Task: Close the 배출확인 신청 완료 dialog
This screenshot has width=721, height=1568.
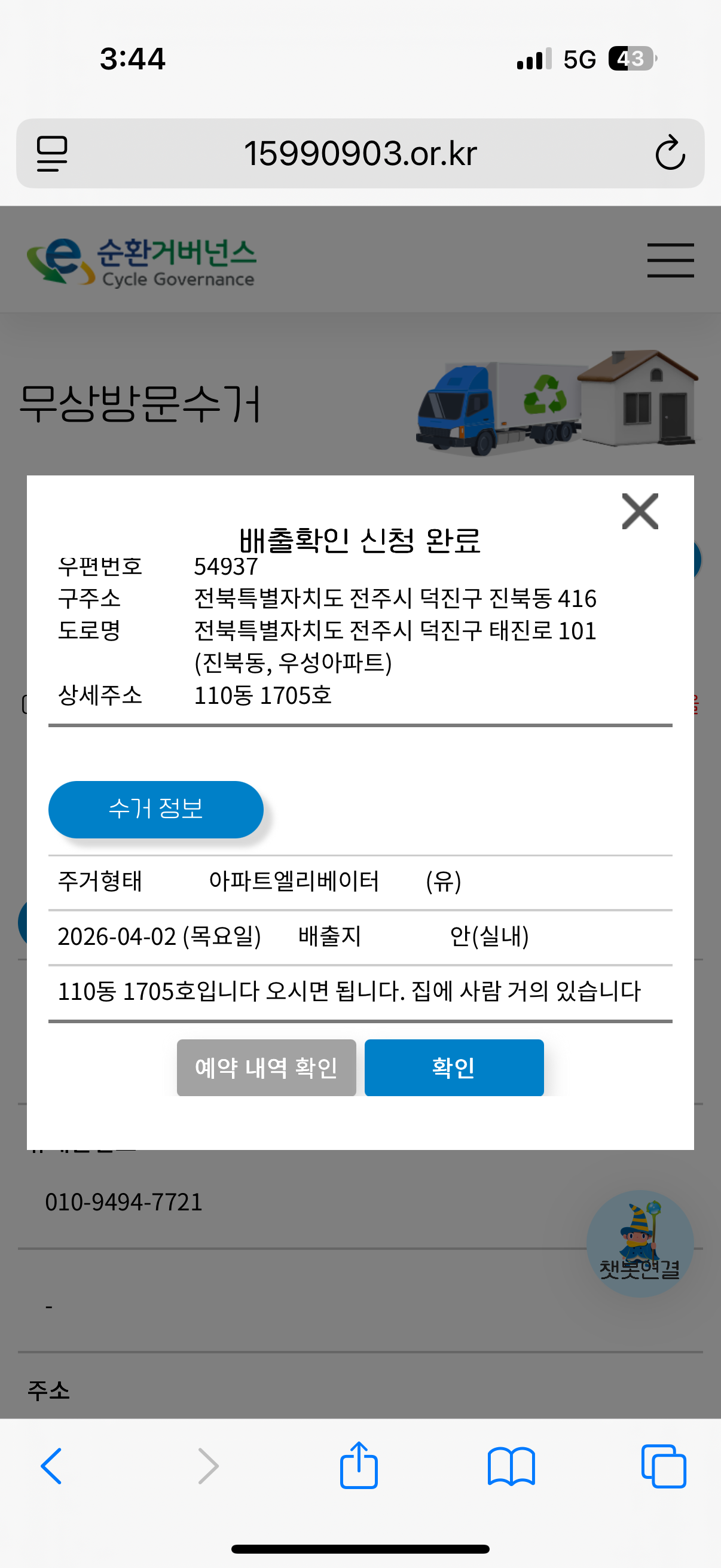Action: 640,511
